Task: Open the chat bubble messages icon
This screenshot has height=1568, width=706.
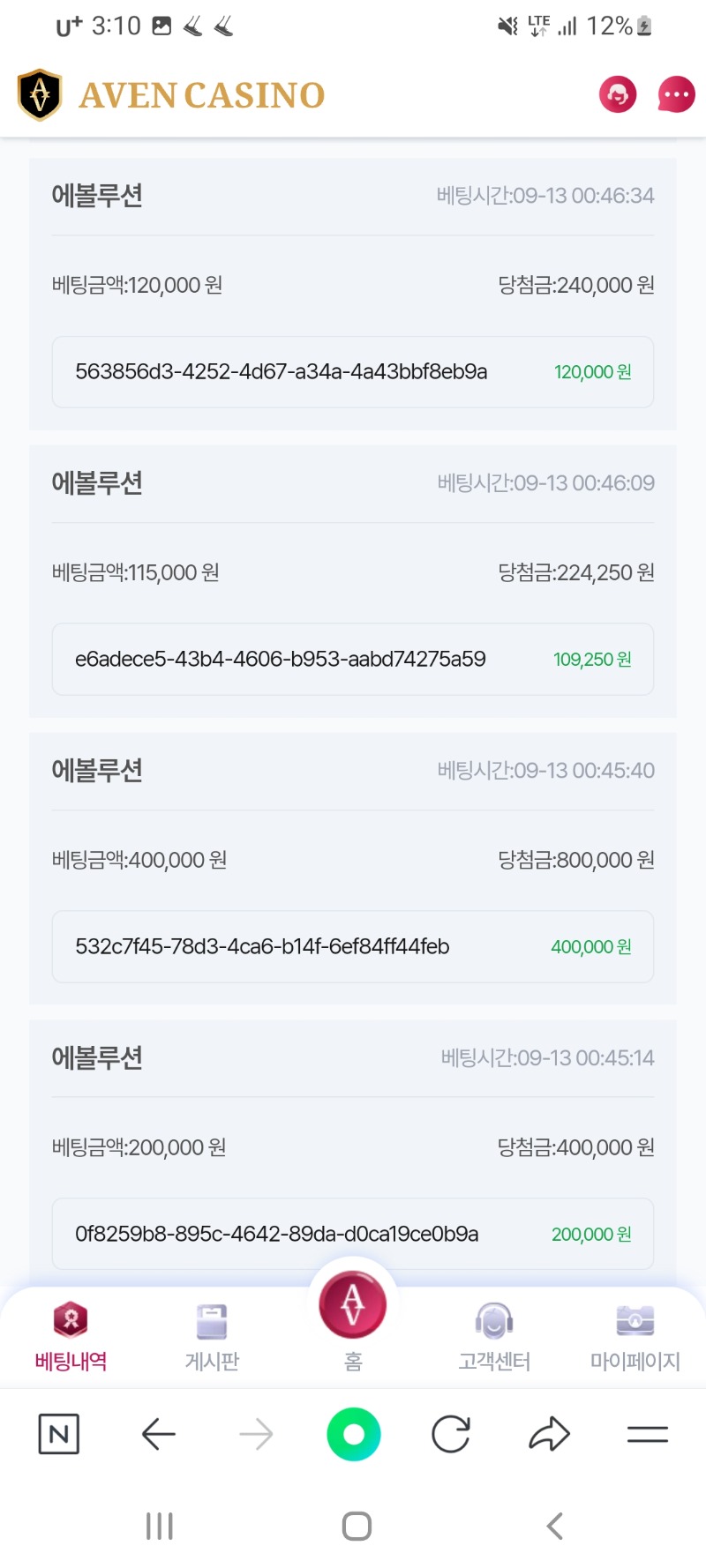Action: coord(677,94)
